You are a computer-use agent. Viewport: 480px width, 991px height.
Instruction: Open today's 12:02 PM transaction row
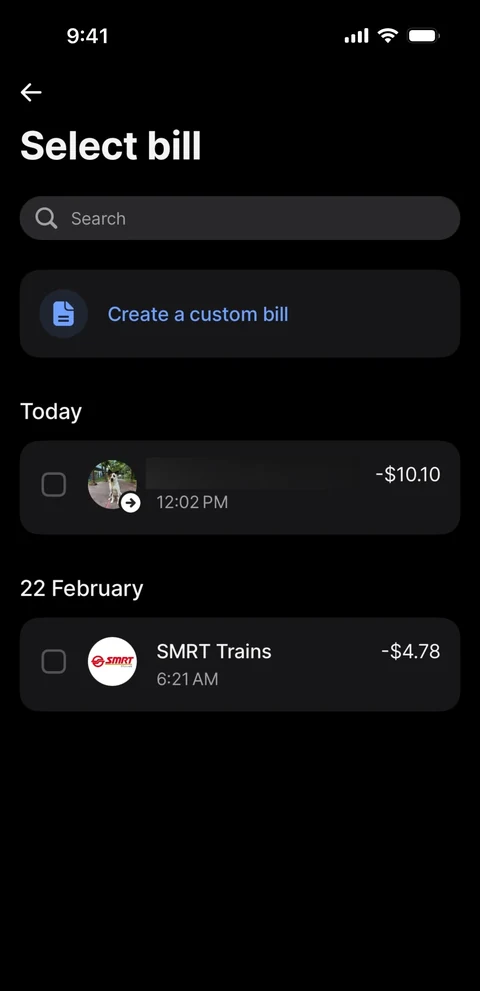tap(240, 487)
